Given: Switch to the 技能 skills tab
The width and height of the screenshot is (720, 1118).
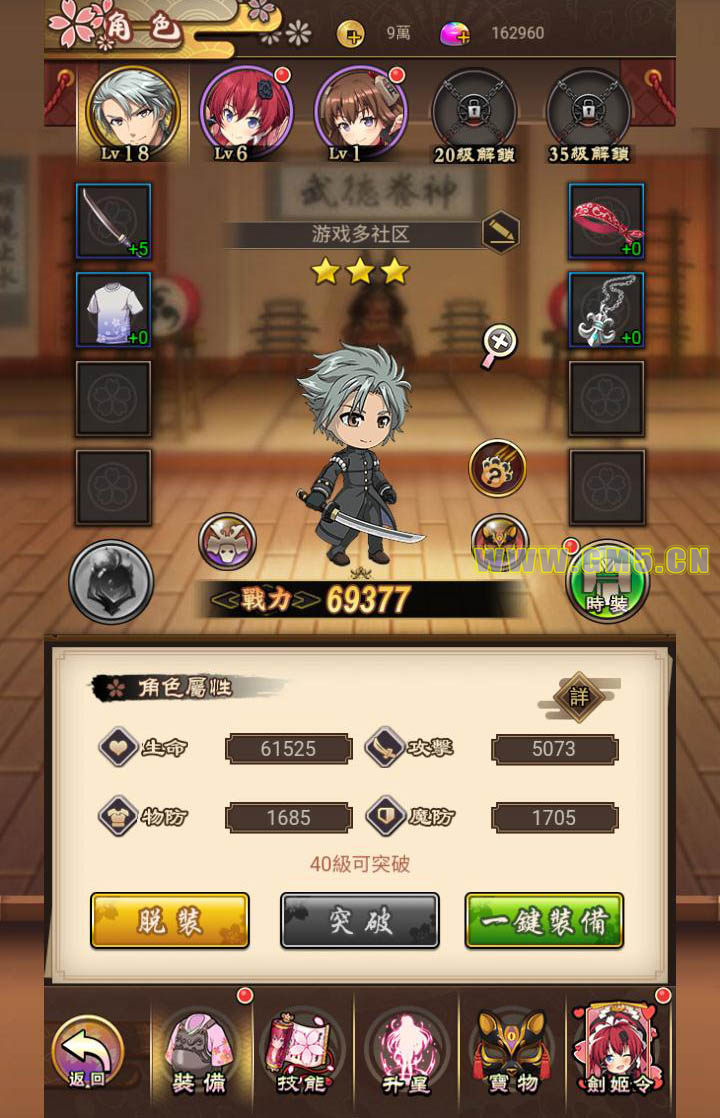Looking at the screenshot, I should tap(304, 1053).
